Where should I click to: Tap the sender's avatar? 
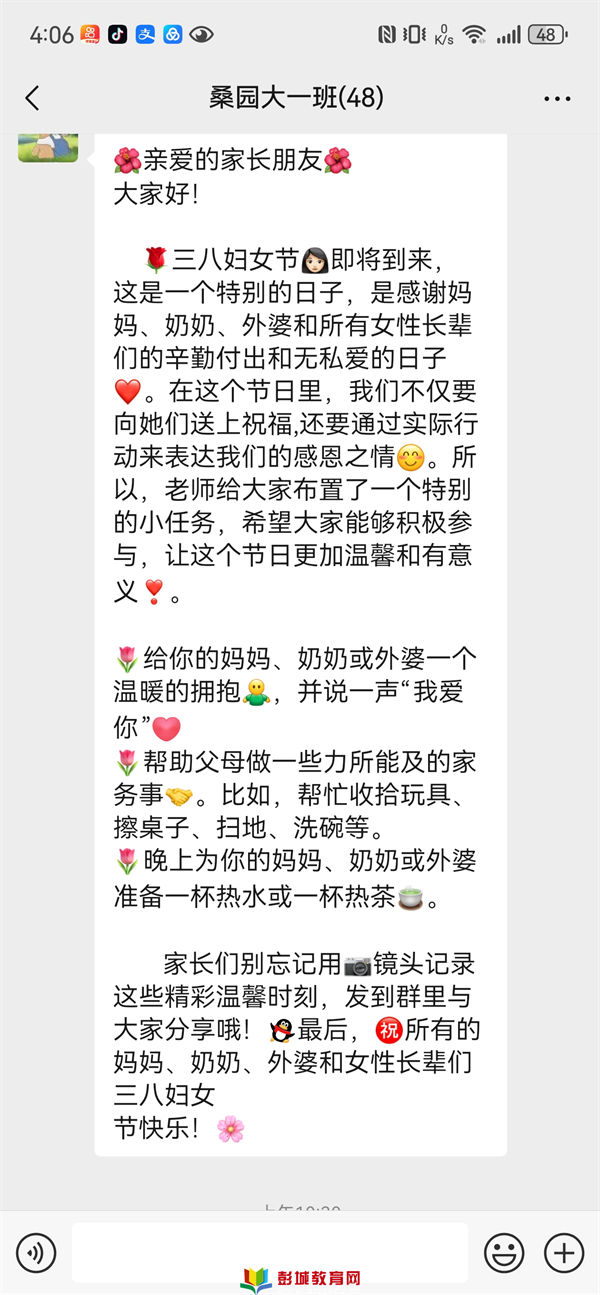pyautogui.click(x=49, y=146)
